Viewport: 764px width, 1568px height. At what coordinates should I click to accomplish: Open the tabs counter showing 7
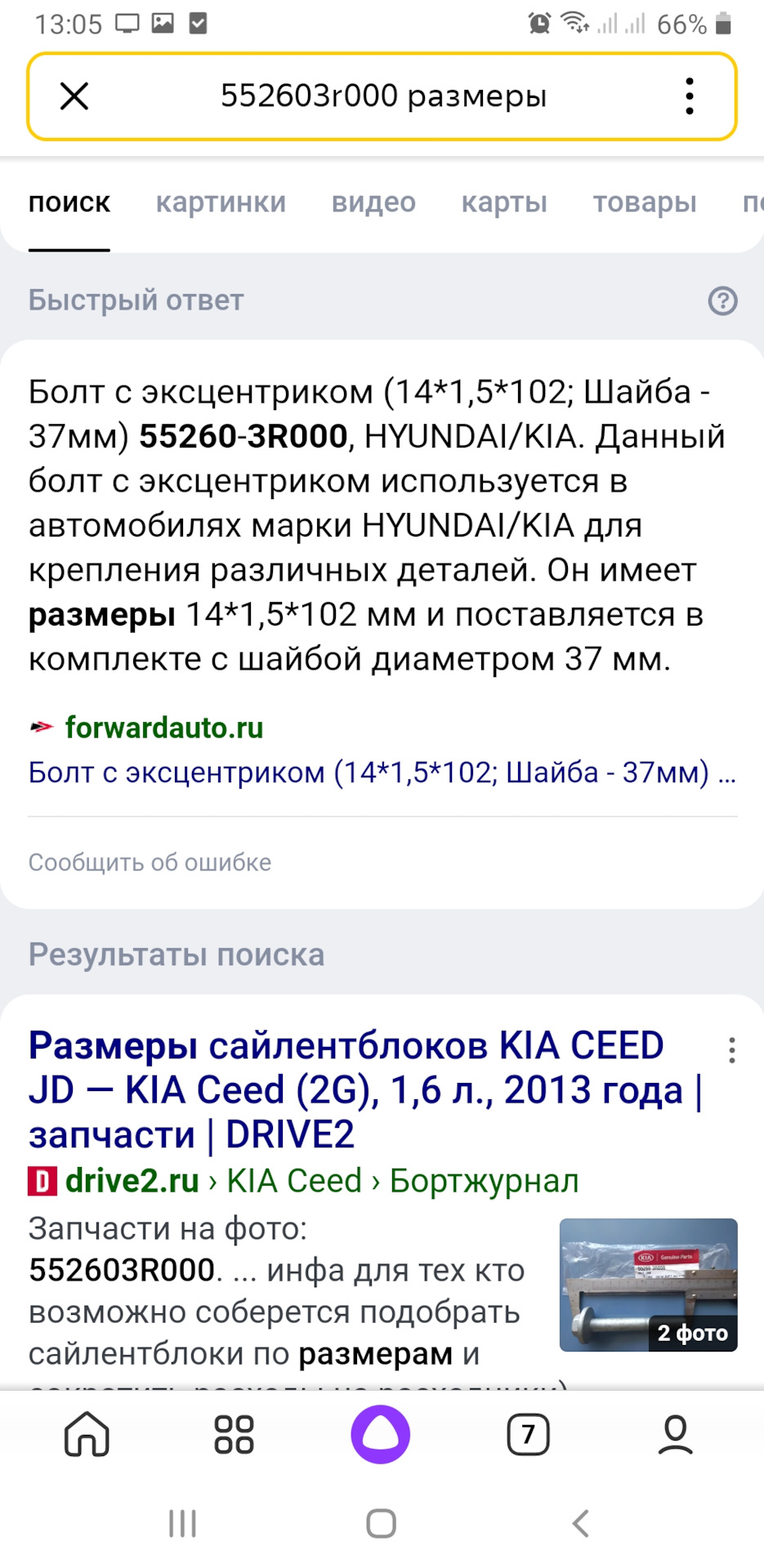(x=528, y=1435)
